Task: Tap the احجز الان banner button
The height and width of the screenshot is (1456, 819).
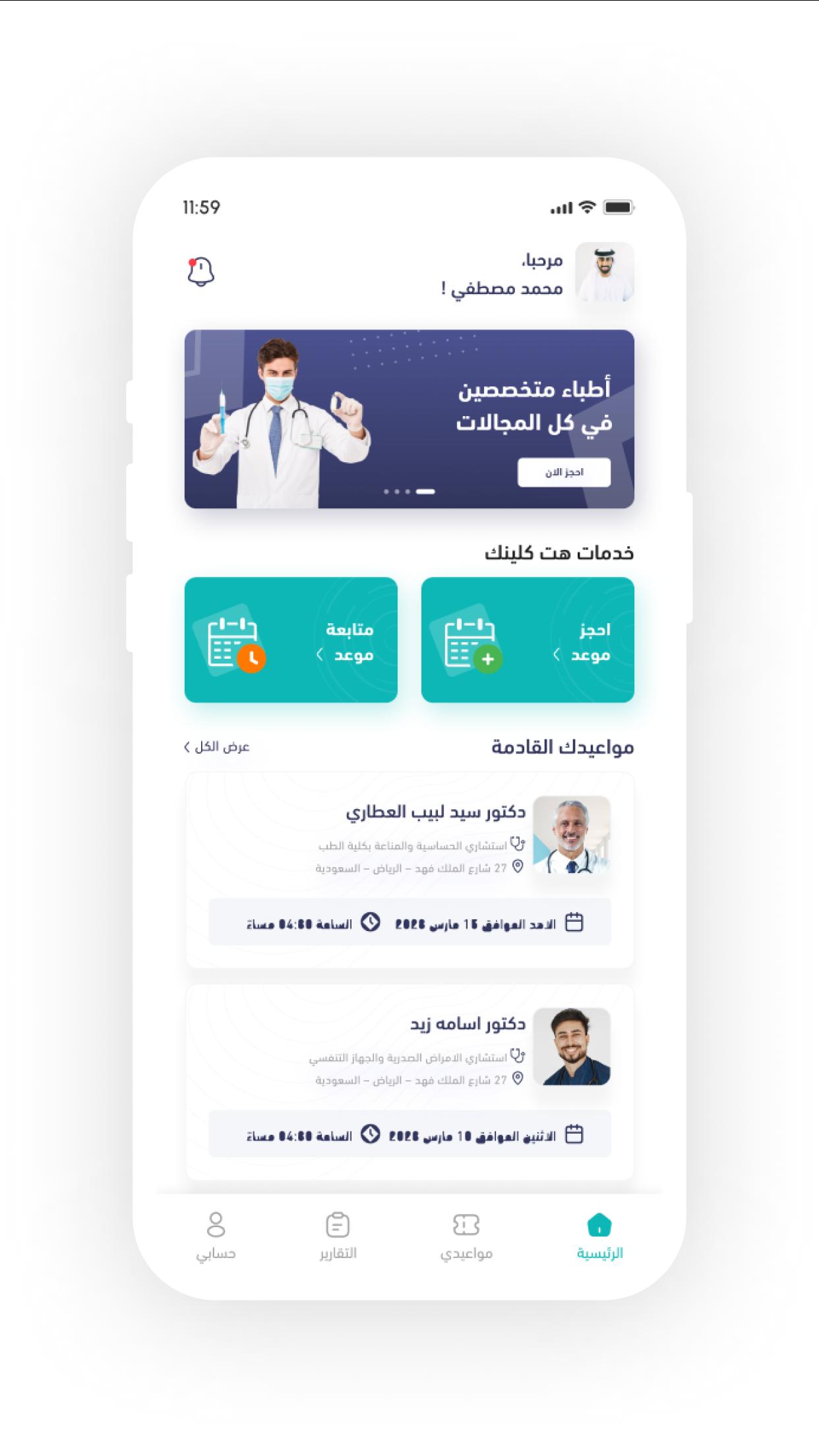Action: pyautogui.click(x=564, y=473)
